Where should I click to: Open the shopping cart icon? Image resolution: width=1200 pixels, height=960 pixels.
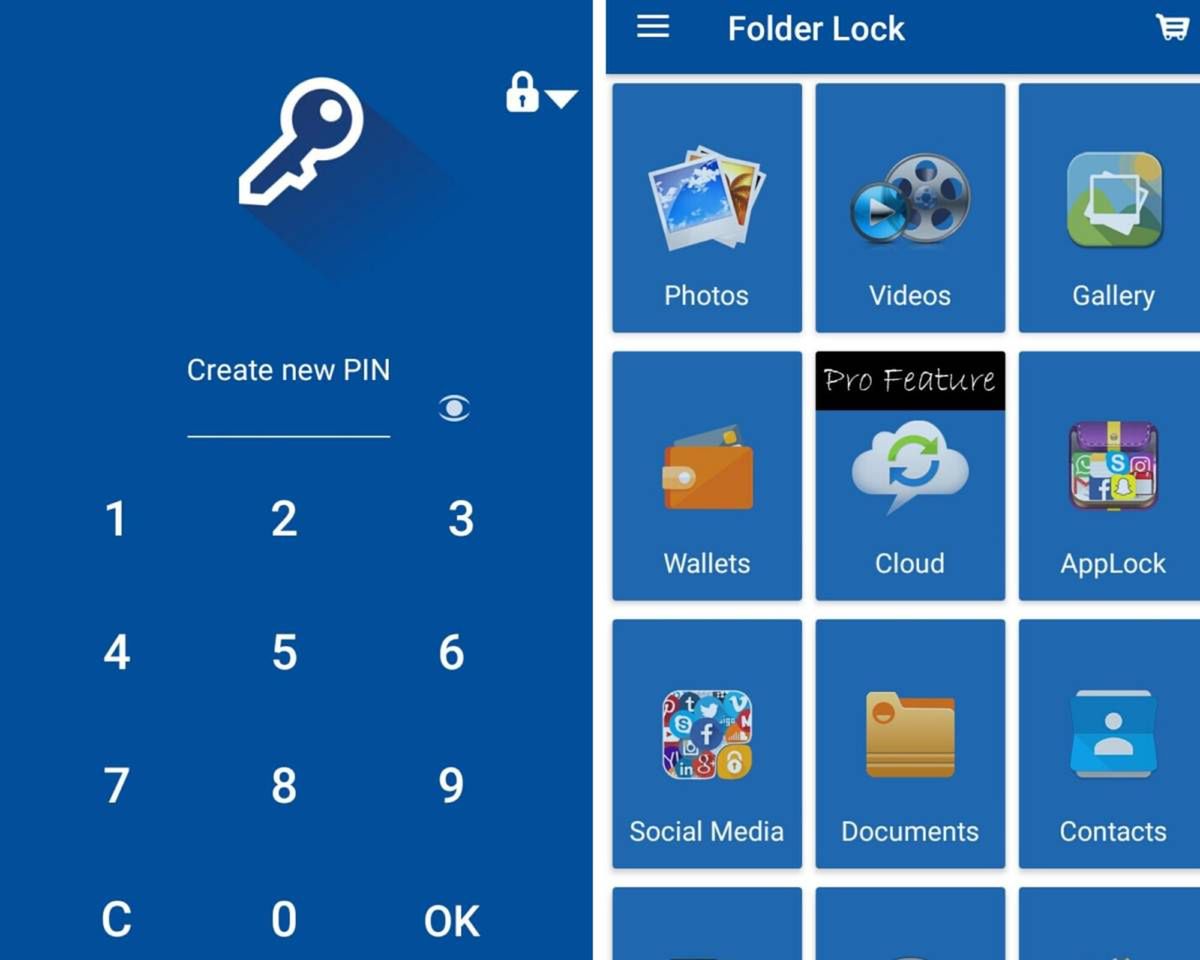pyautogui.click(x=1172, y=27)
